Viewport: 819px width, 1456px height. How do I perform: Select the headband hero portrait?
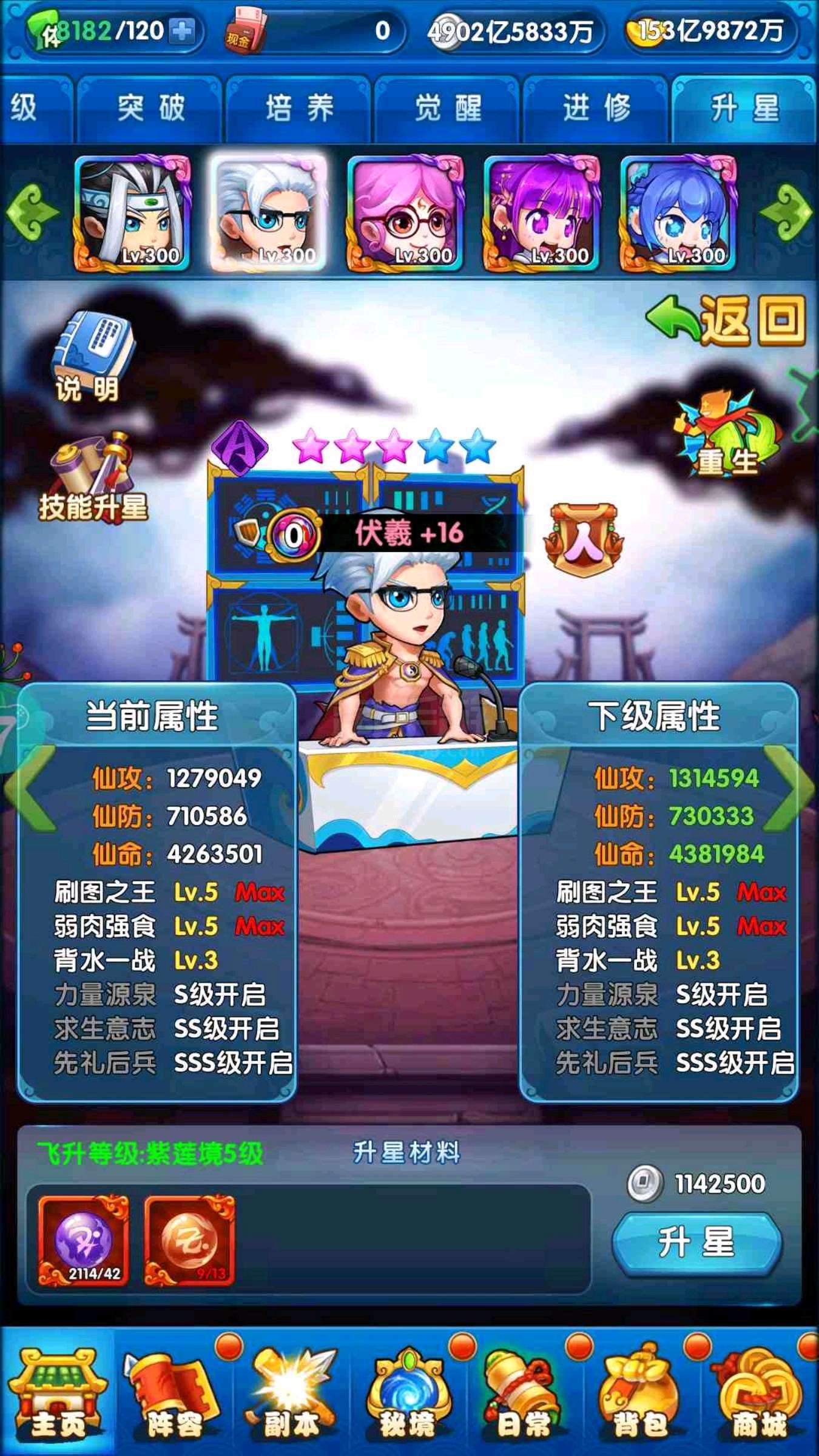coord(132,213)
